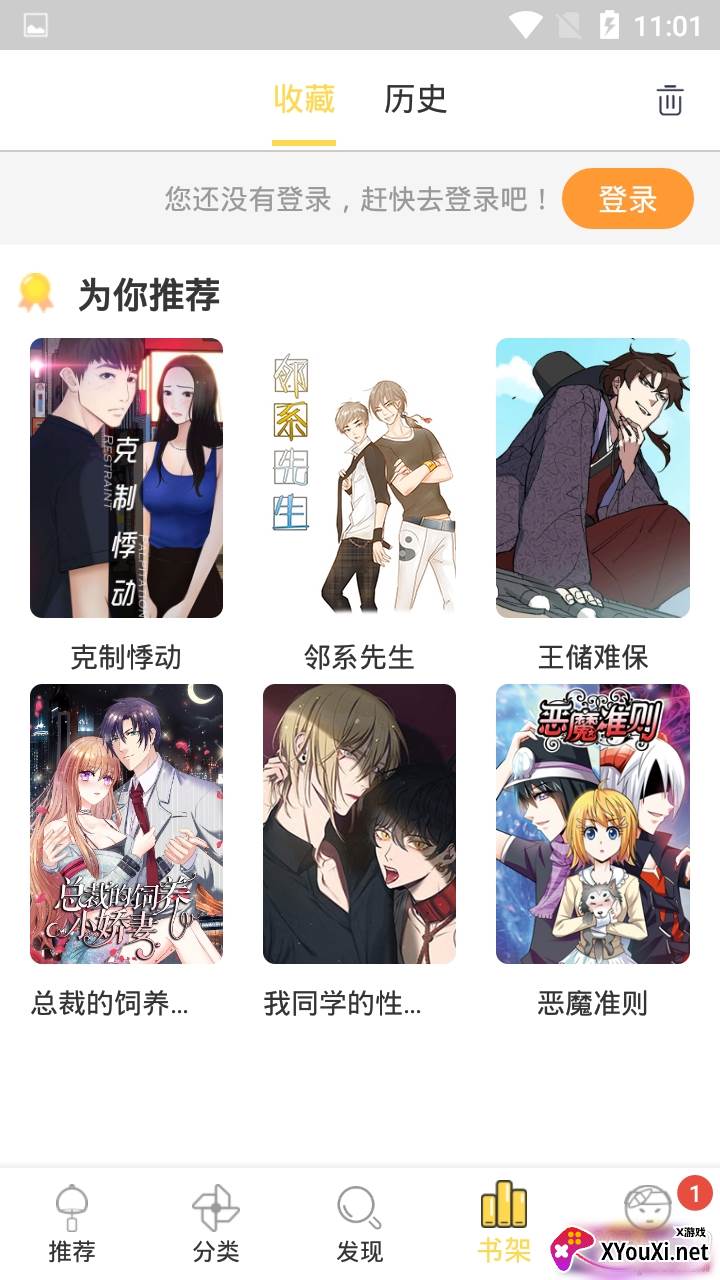
Task: Open the comic 邻系先生
Action: click(359, 478)
